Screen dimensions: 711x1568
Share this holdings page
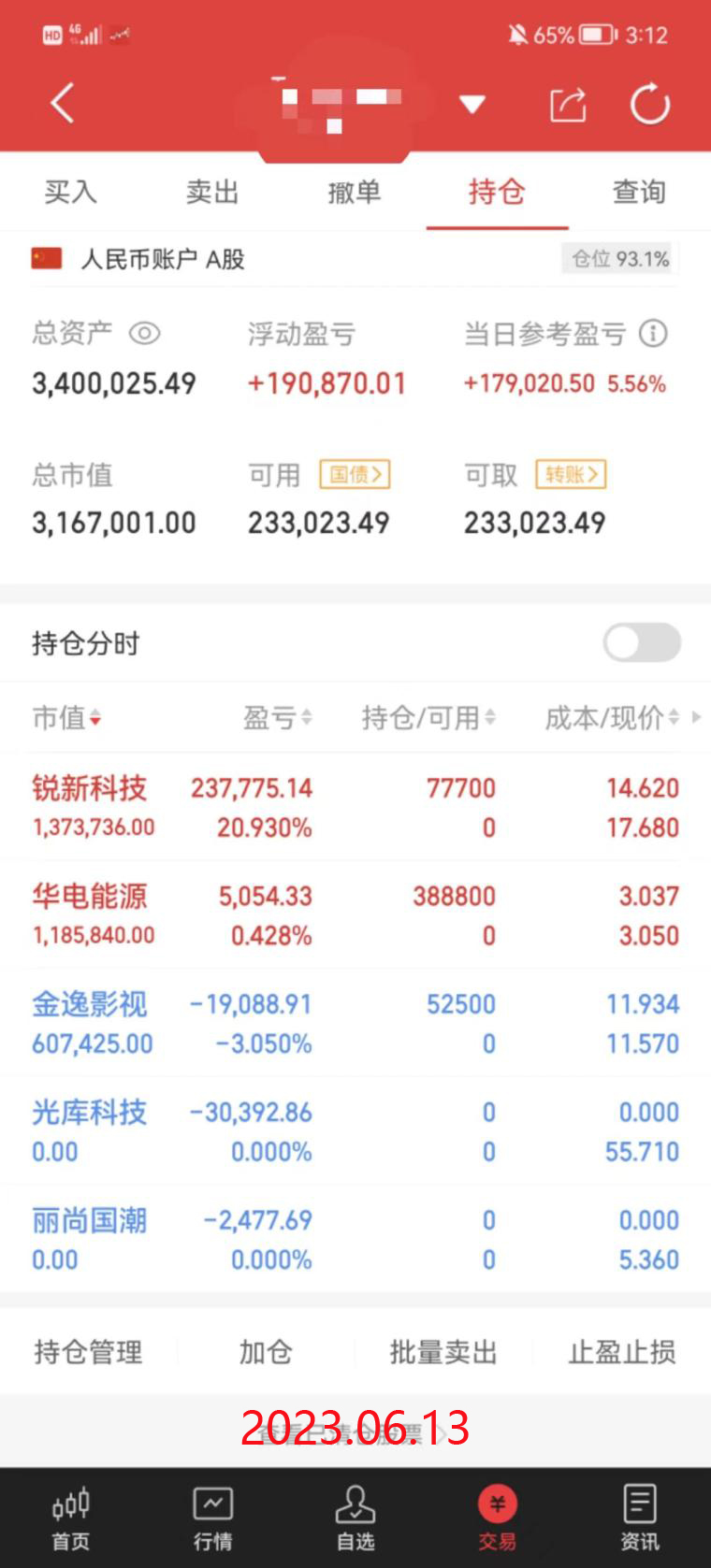point(567,104)
